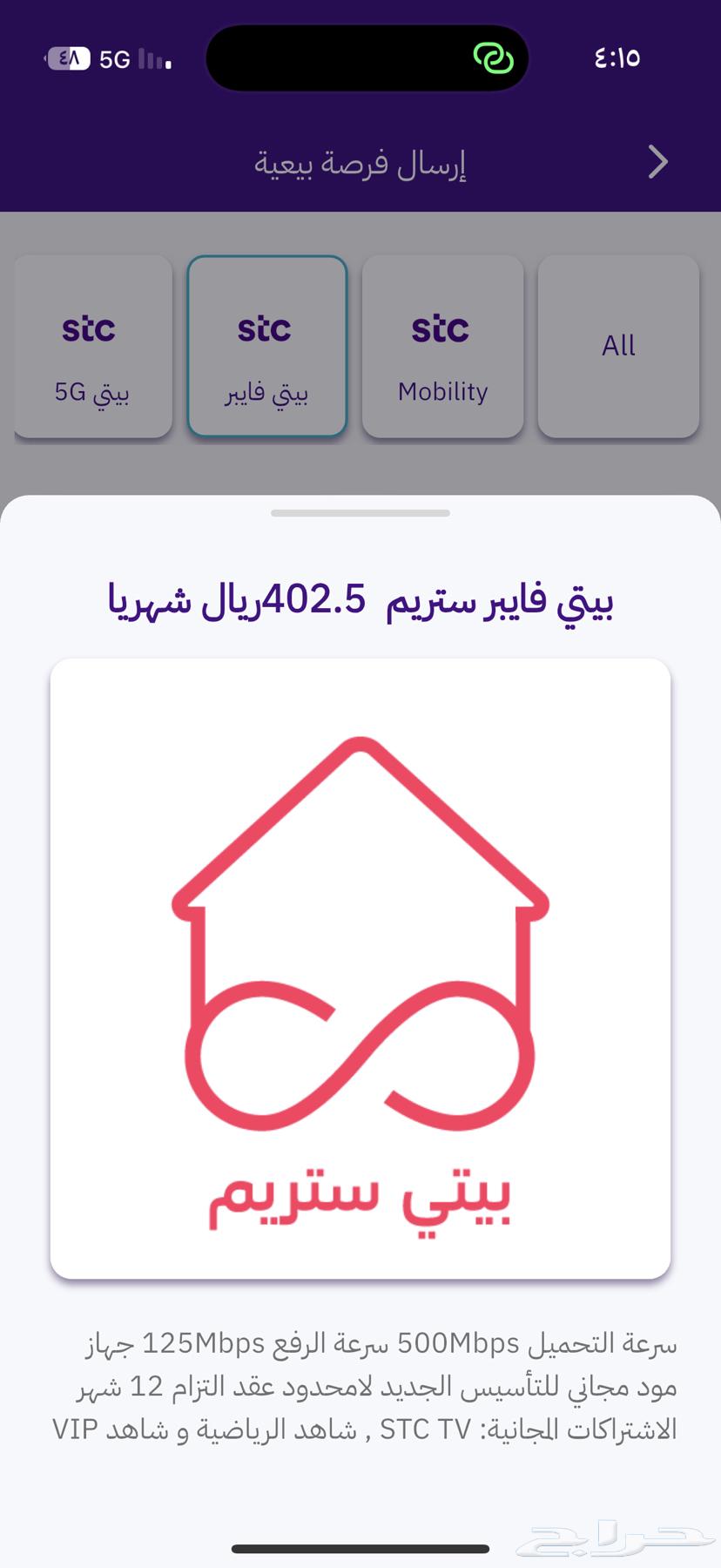Select the بيتي 5G category tab

(92, 347)
